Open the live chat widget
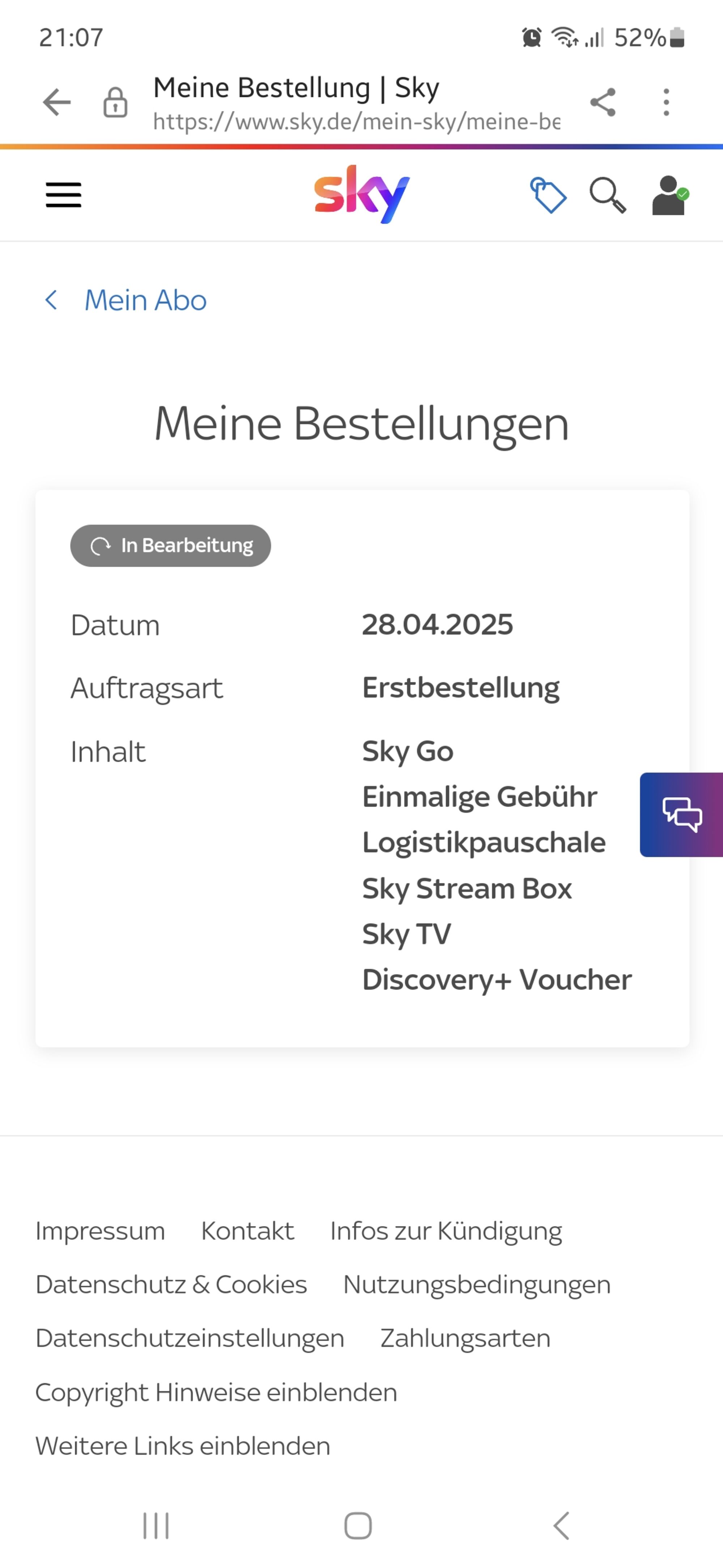 [682, 815]
